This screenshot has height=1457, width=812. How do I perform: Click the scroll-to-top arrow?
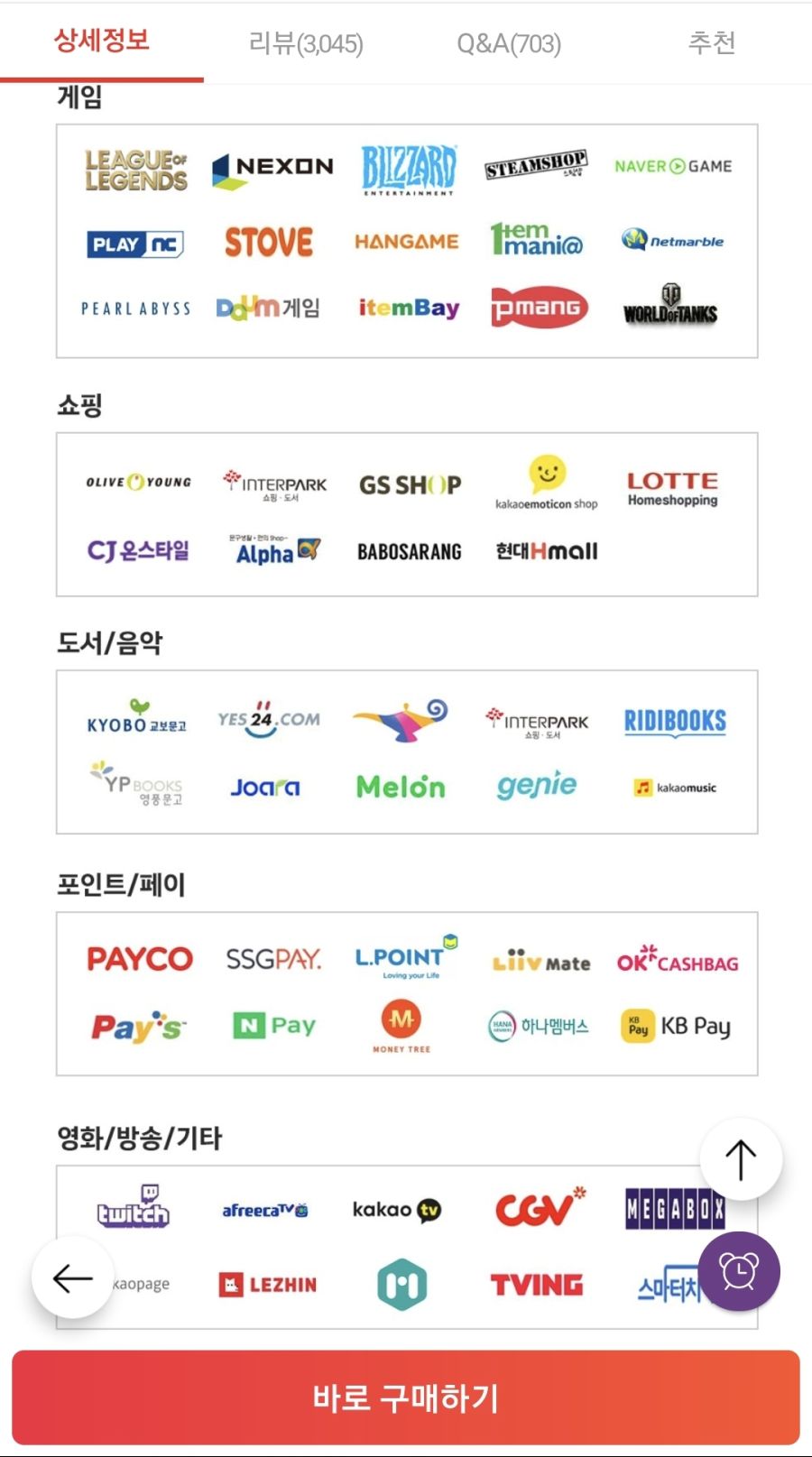pos(740,1158)
